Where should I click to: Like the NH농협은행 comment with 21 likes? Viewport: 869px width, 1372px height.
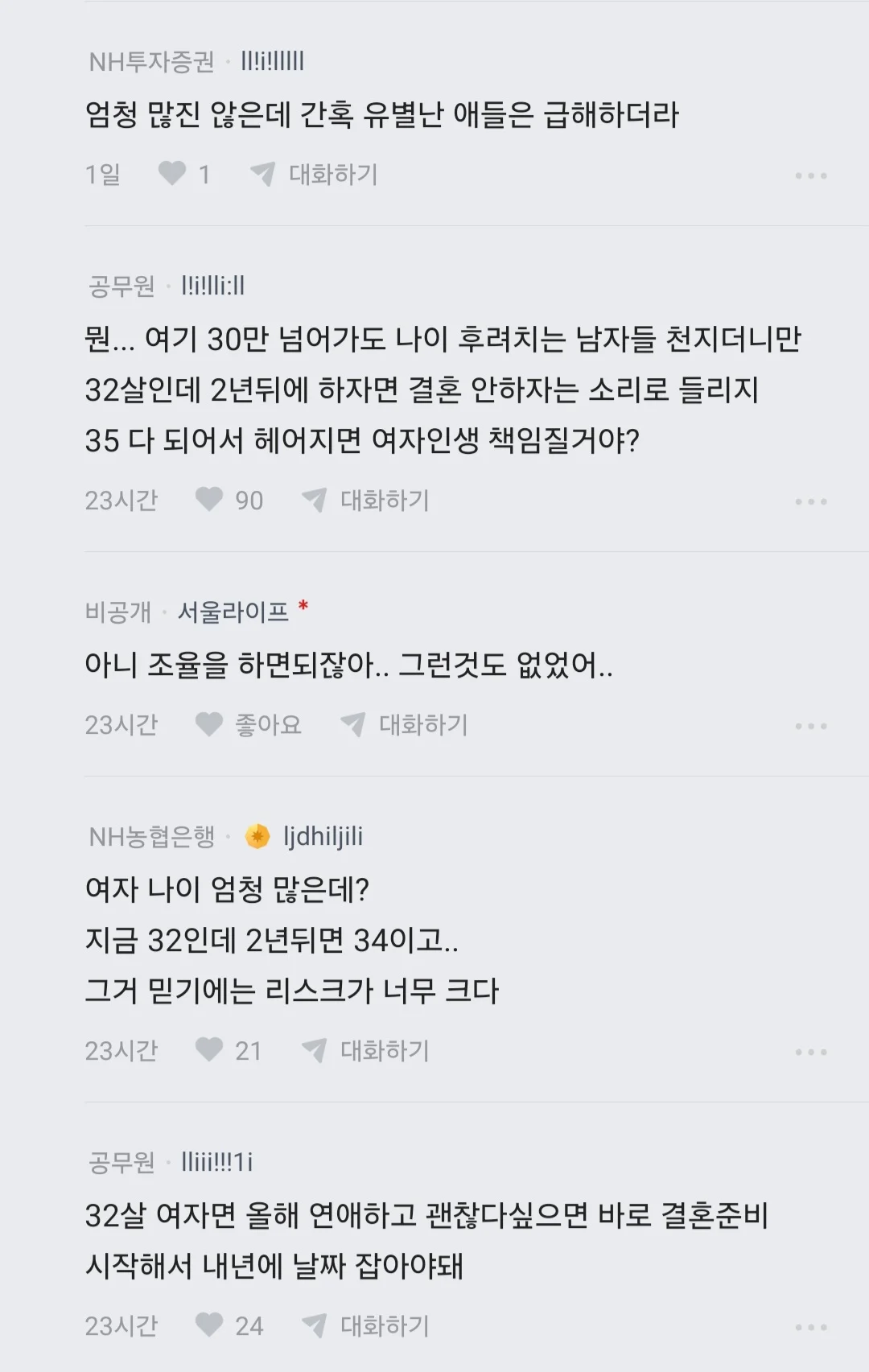point(210,1050)
